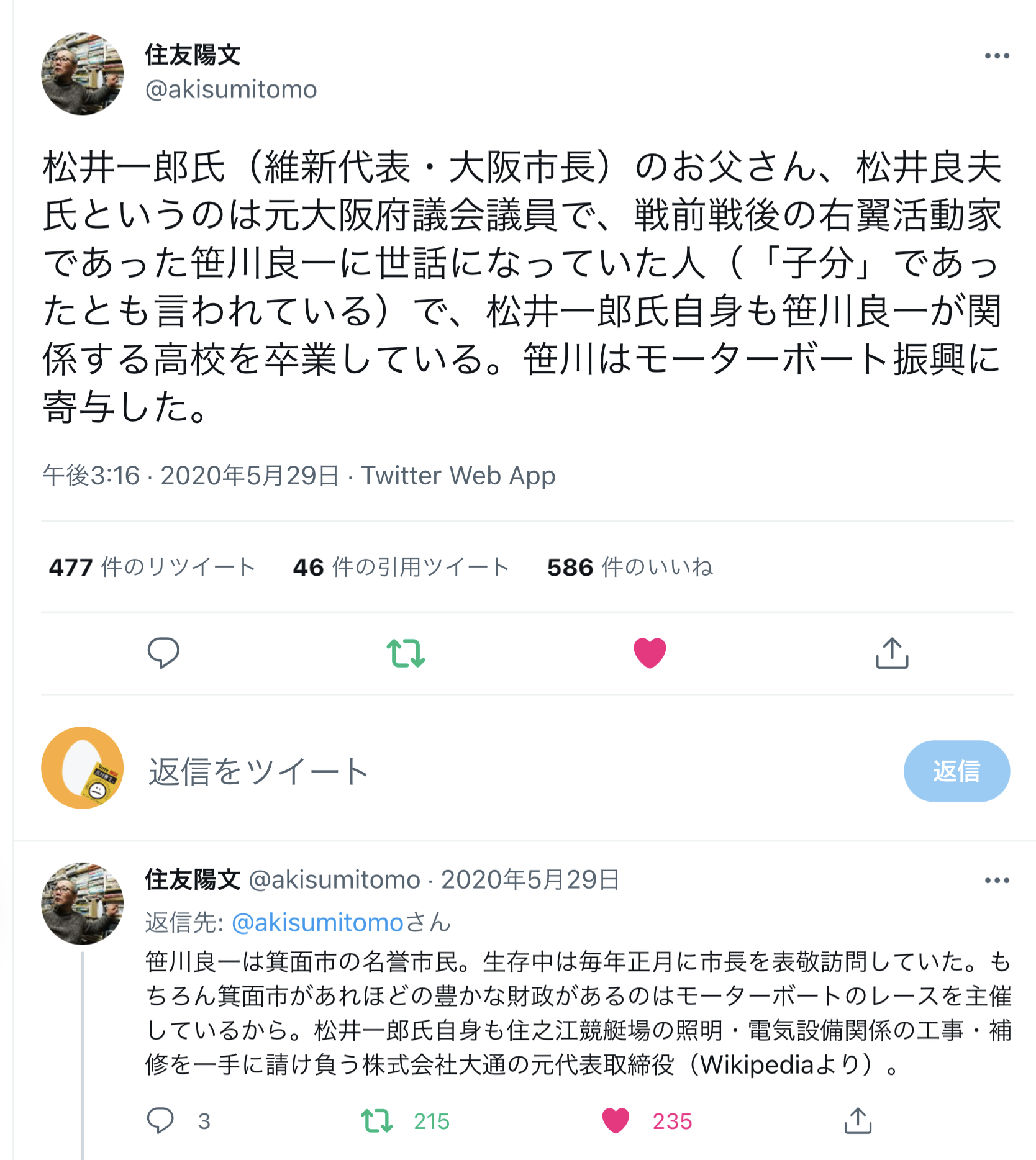Tap the blue 返信 button

click(x=956, y=771)
